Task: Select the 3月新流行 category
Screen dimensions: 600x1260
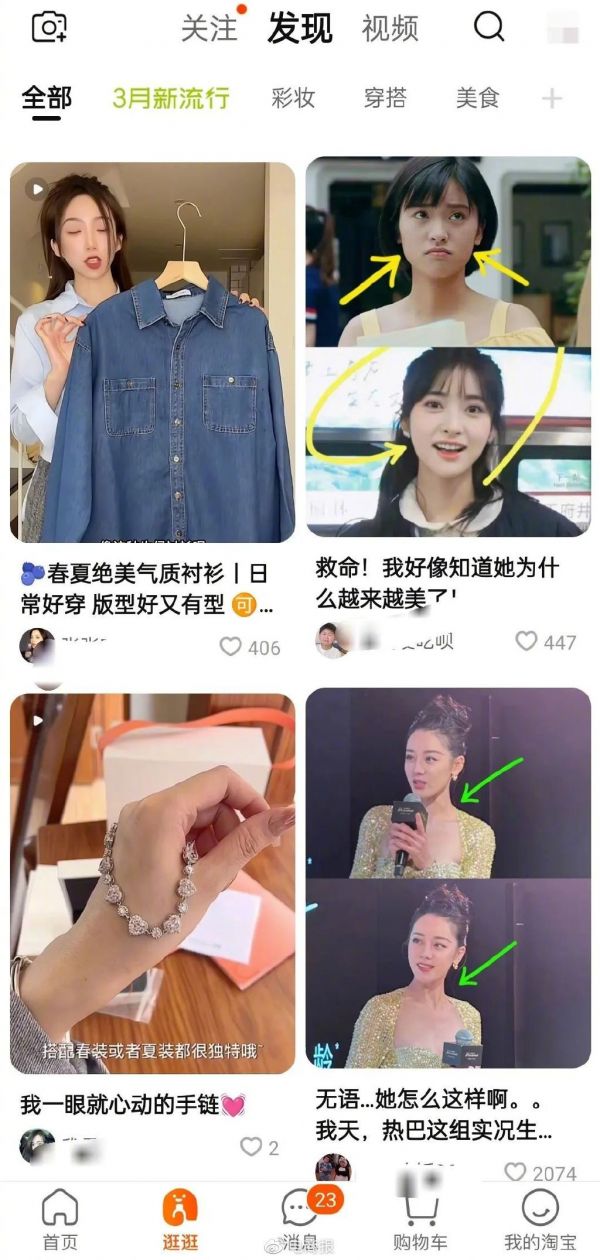Action: 171,98
